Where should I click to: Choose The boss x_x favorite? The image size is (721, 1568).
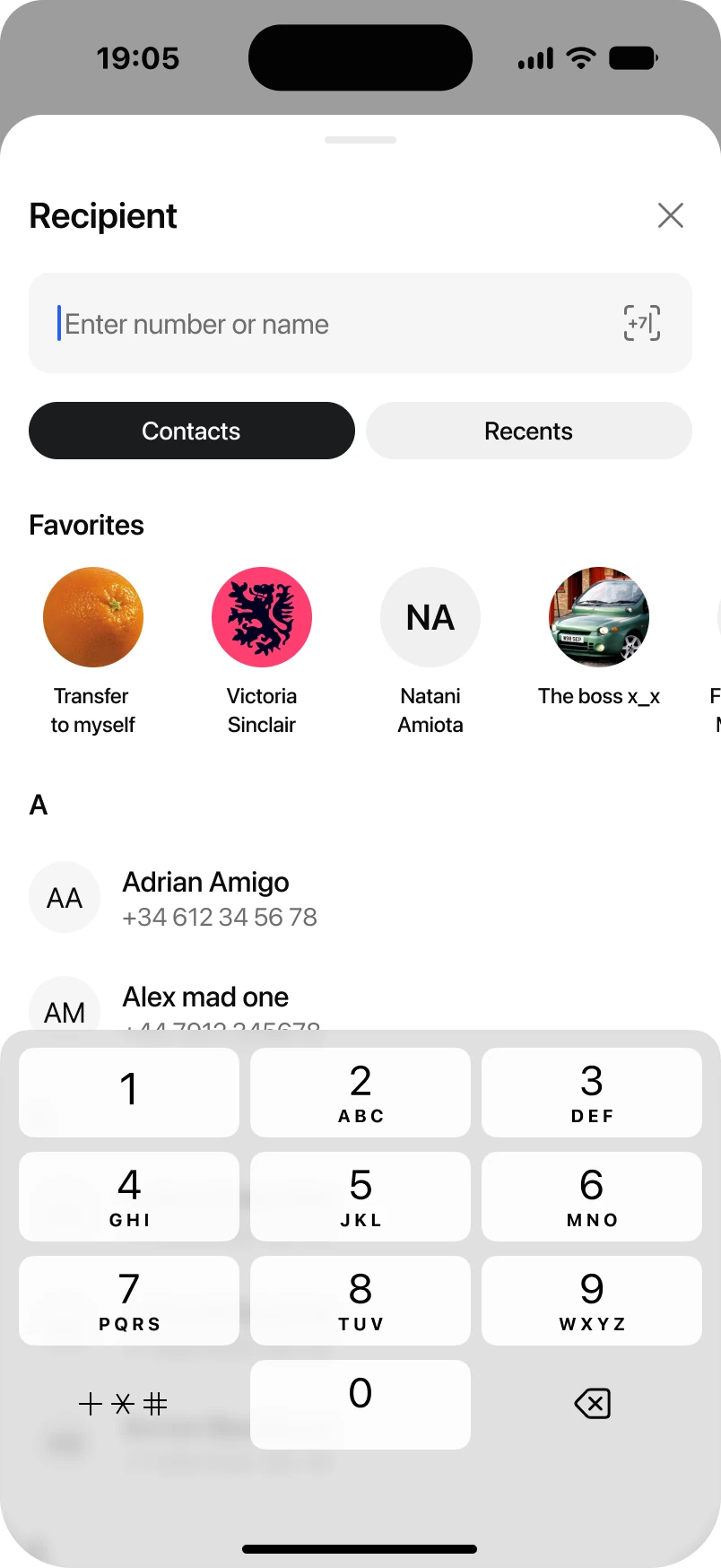click(x=599, y=639)
